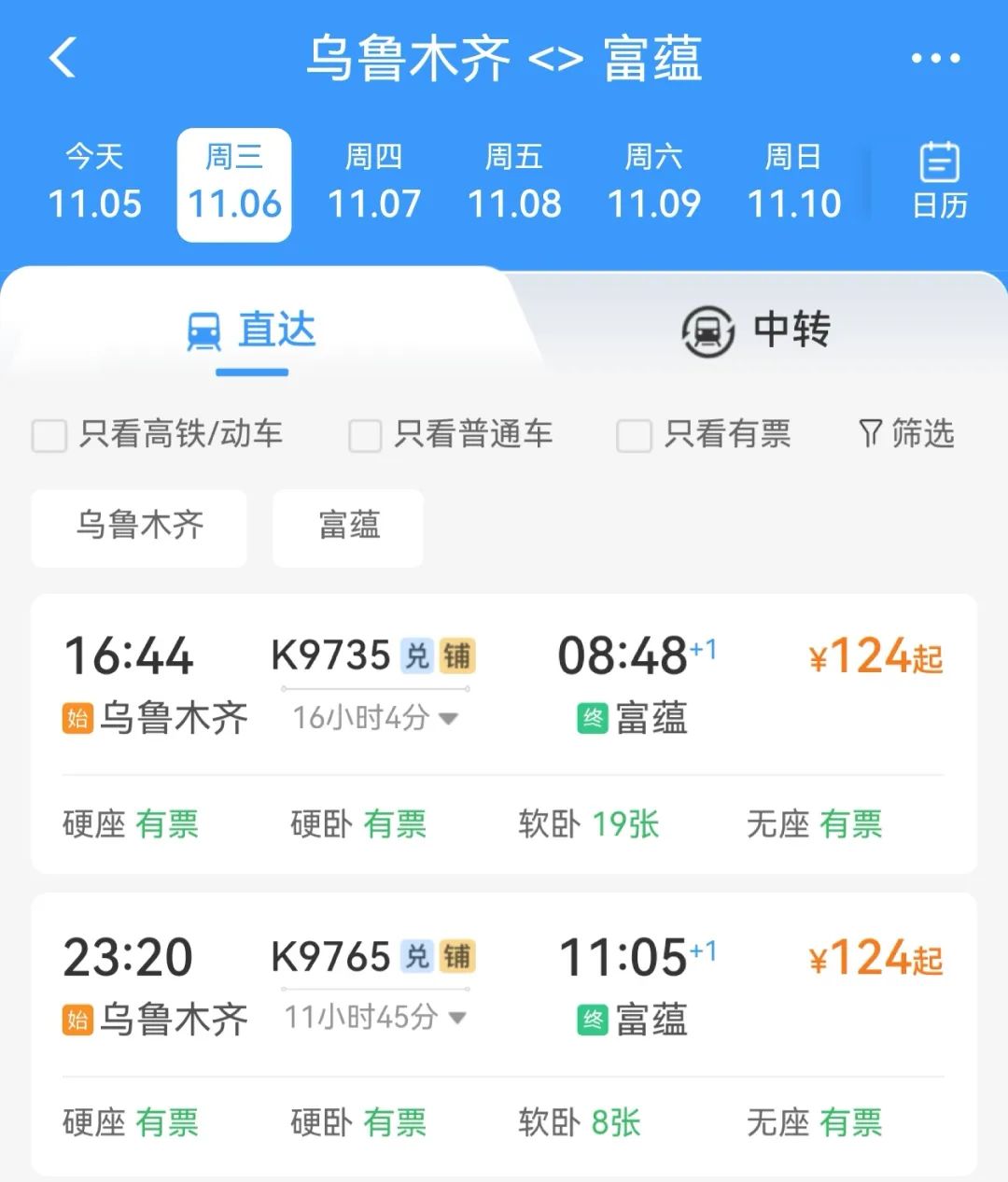Open the 筛选 filter funnel icon

pos(869,433)
